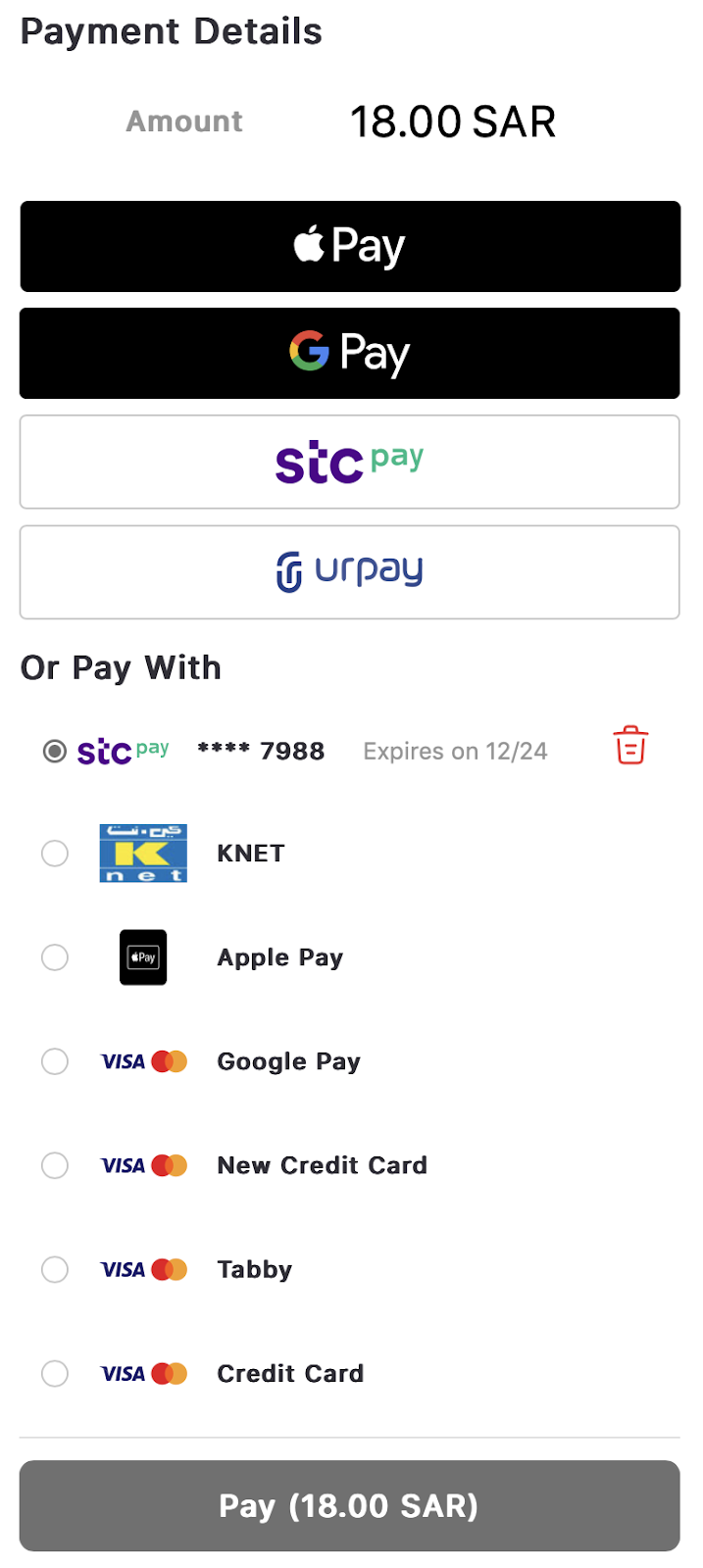Select the Apple Pay radio option
Image resolution: width=703 pixels, height=1568 pixels.
55,957
